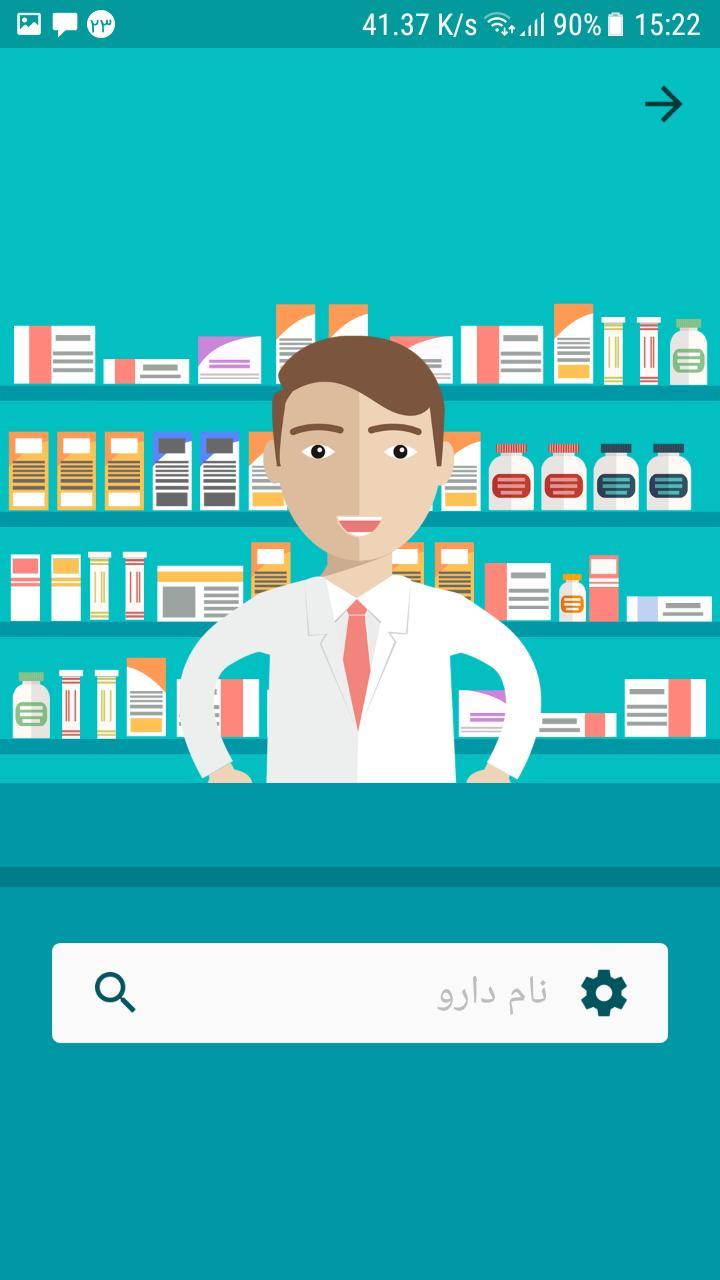
Task: Open search settings via the gear icon
Action: pos(604,993)
